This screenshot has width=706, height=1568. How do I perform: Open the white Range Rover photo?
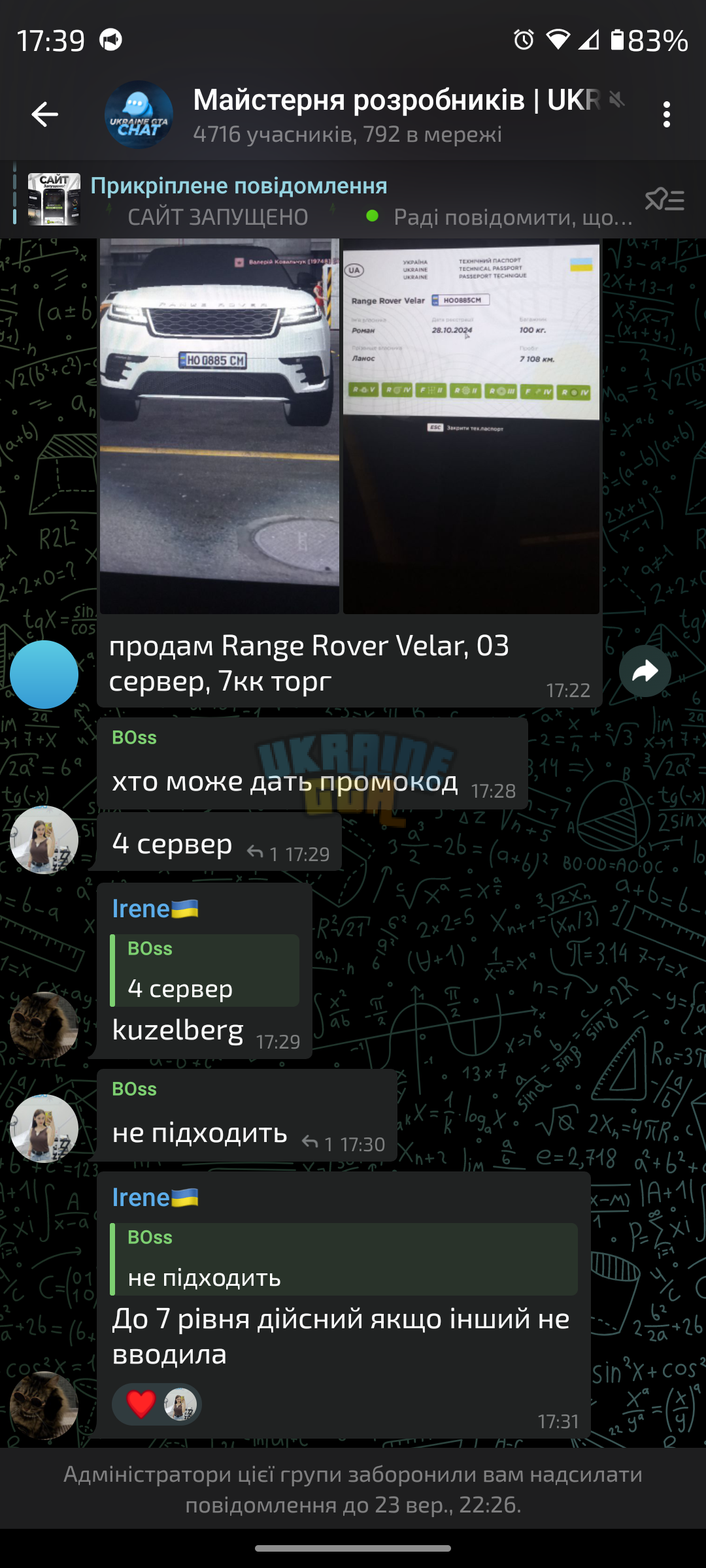coord(219,426)
